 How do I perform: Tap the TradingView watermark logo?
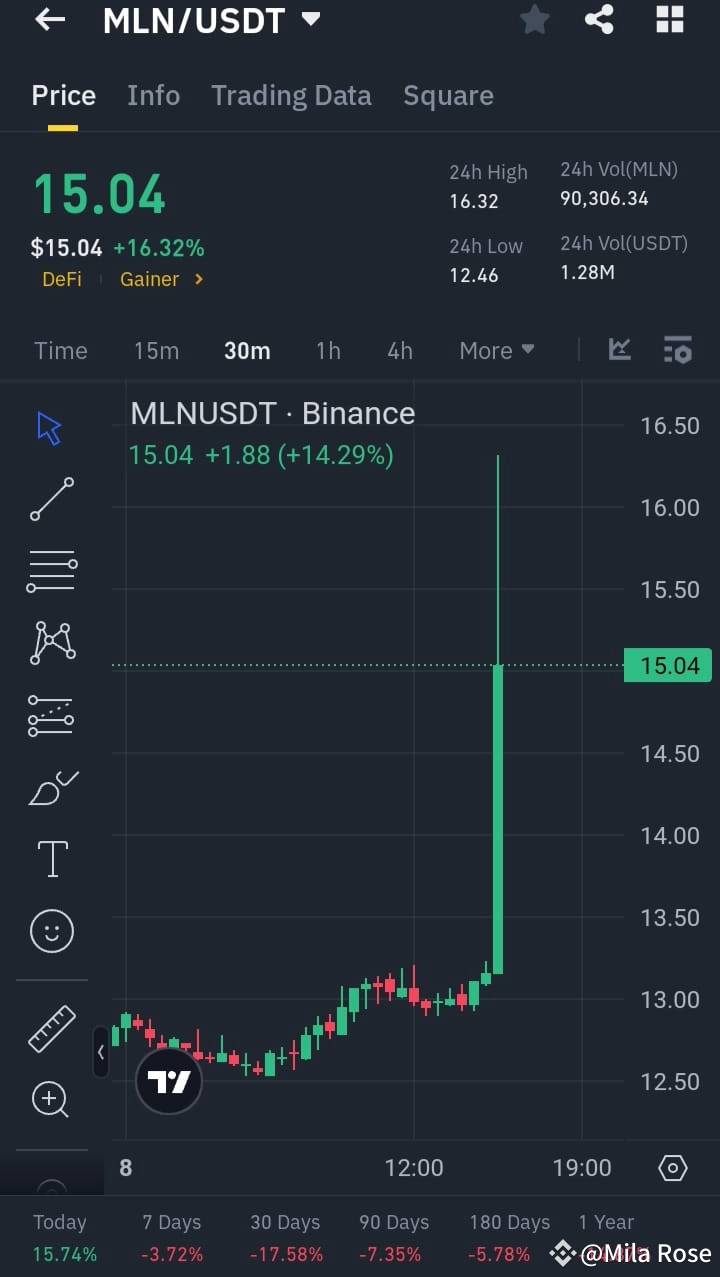point(168,1081)
